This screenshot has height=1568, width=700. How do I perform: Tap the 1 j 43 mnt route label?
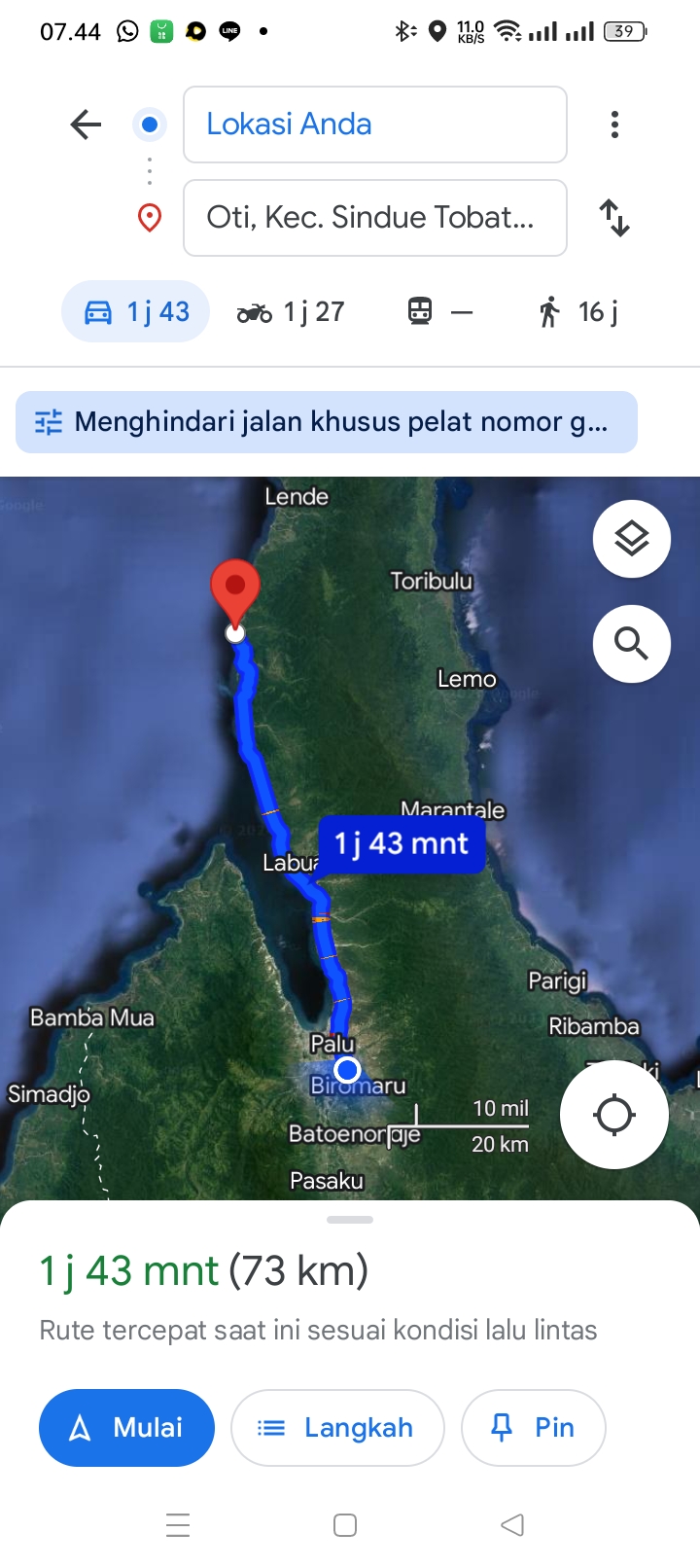402,844
